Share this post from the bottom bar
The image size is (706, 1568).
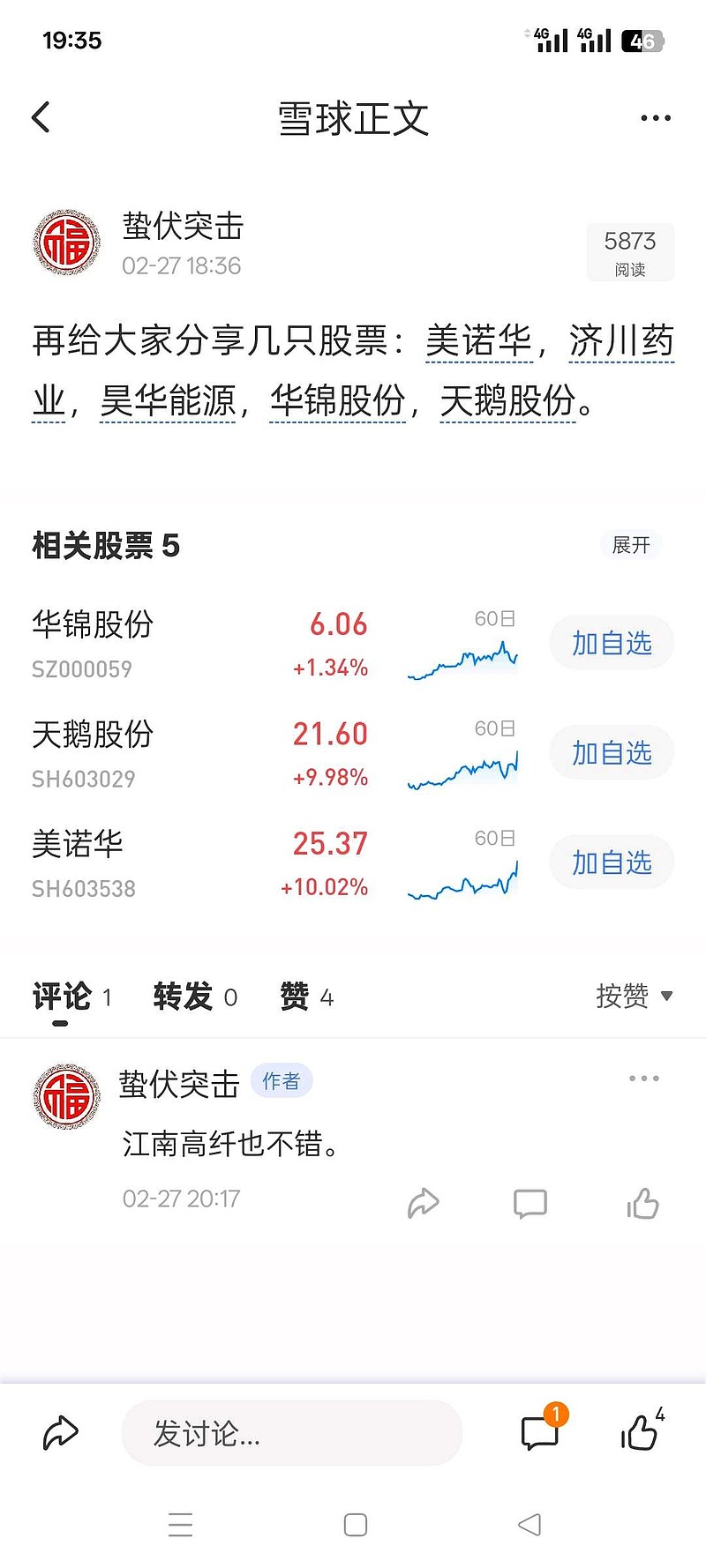[x=61, y=1433]
